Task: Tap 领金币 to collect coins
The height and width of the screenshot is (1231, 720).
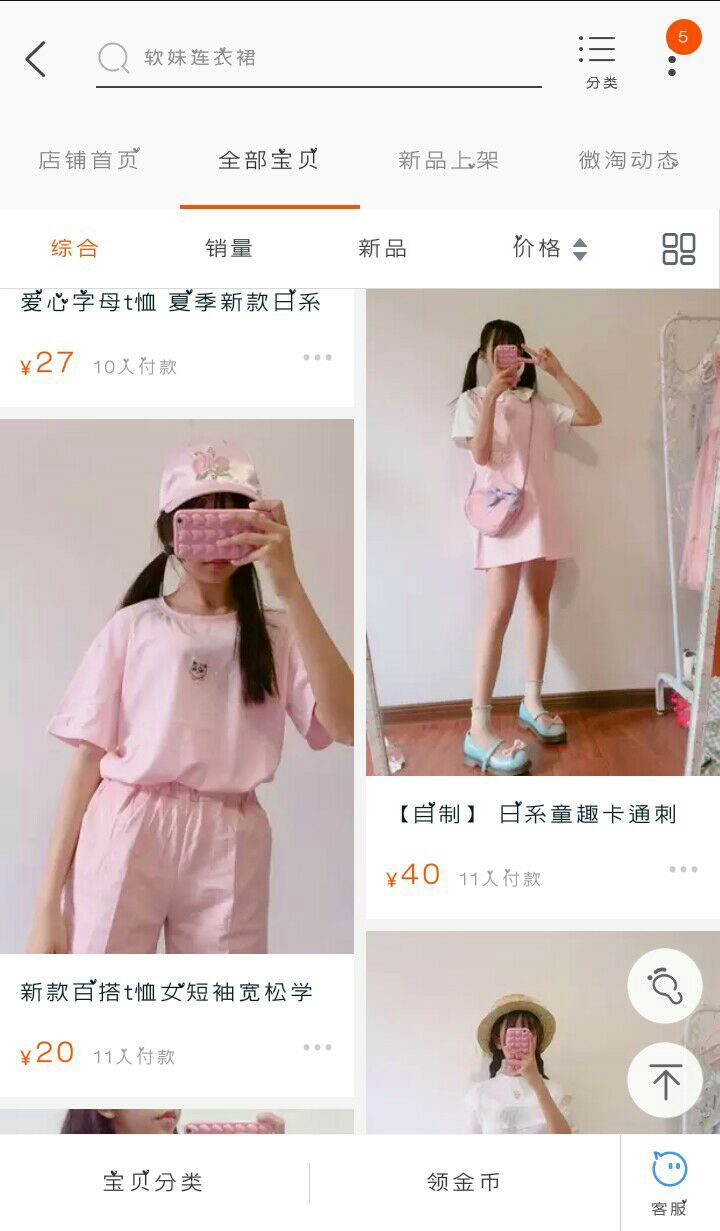Action: [463, 1182]
